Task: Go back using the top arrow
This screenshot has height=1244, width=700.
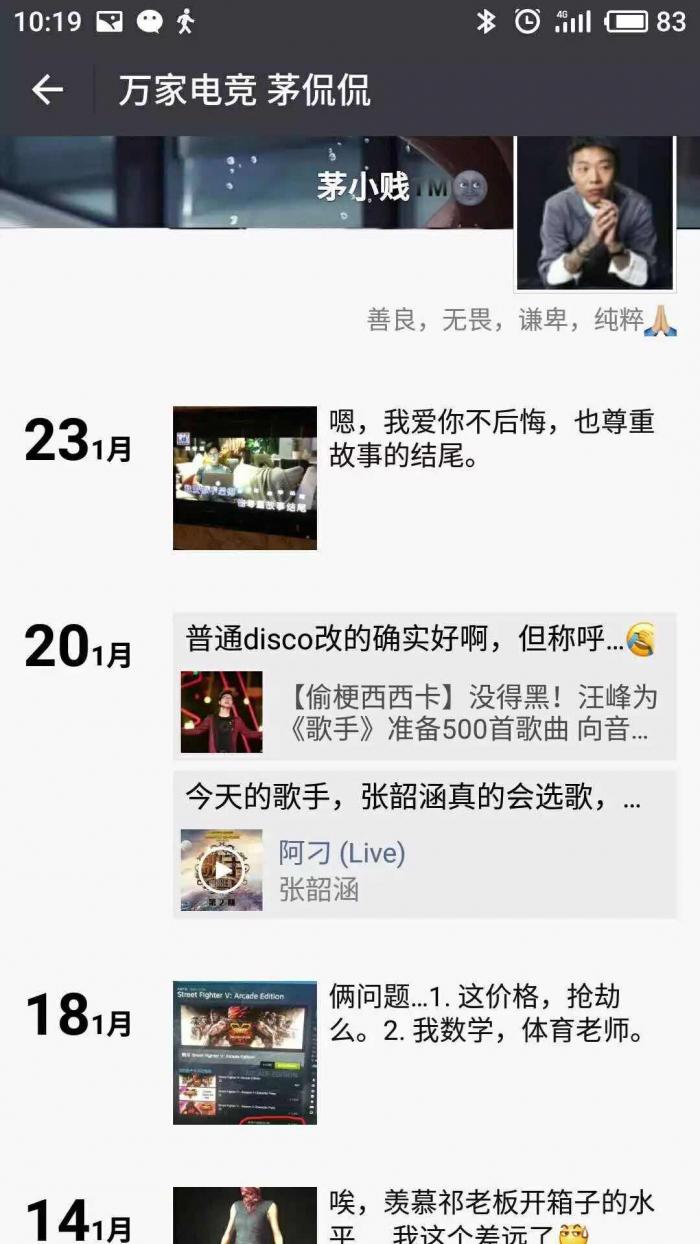Action: coord(47,90)
